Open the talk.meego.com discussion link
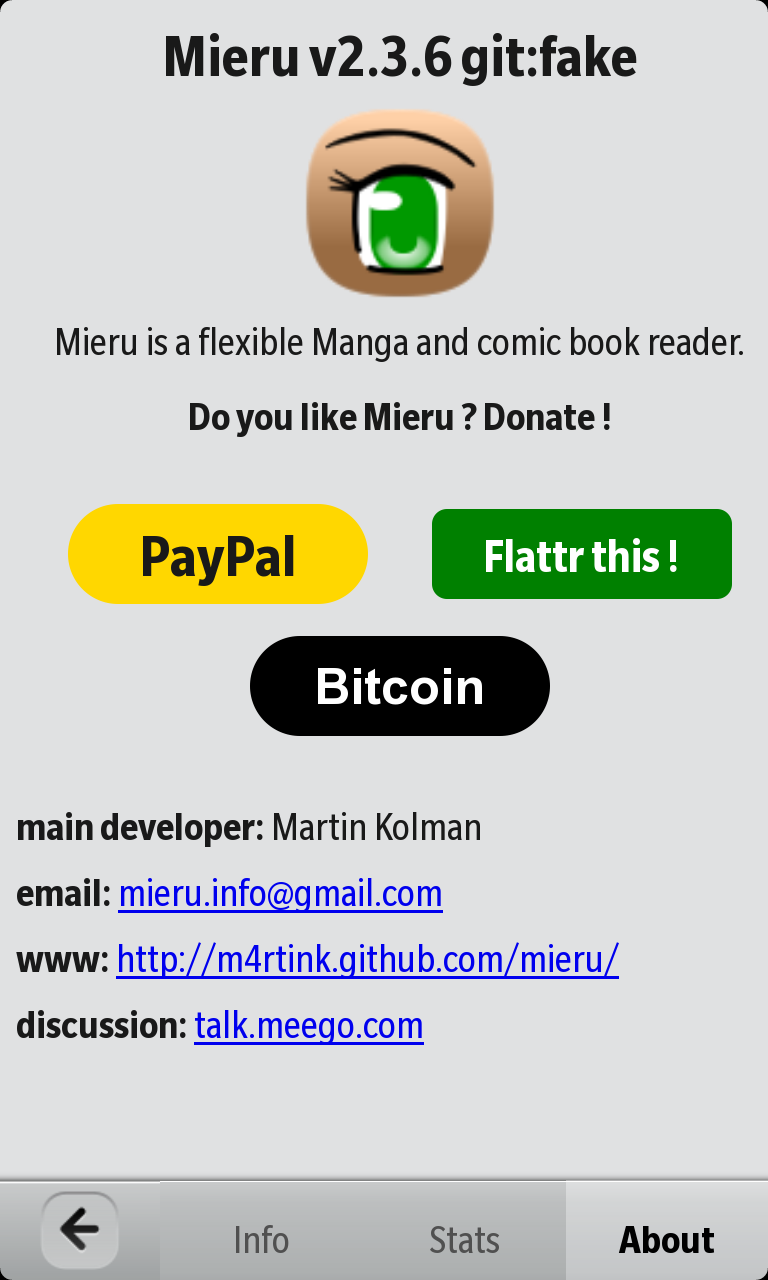 pyautogui.click(x=308, y=1025)
